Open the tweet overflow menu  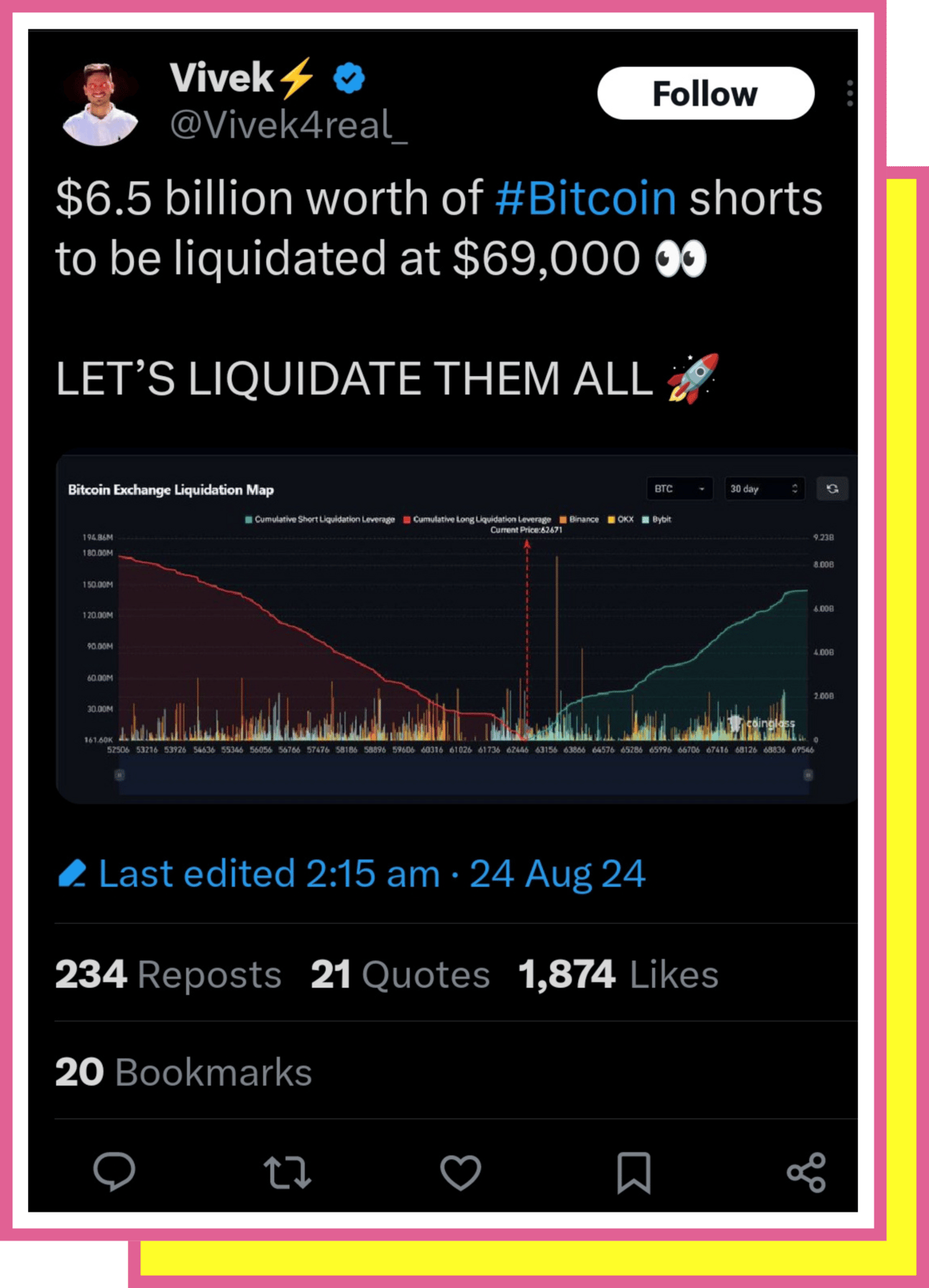(x=849, y=93)
